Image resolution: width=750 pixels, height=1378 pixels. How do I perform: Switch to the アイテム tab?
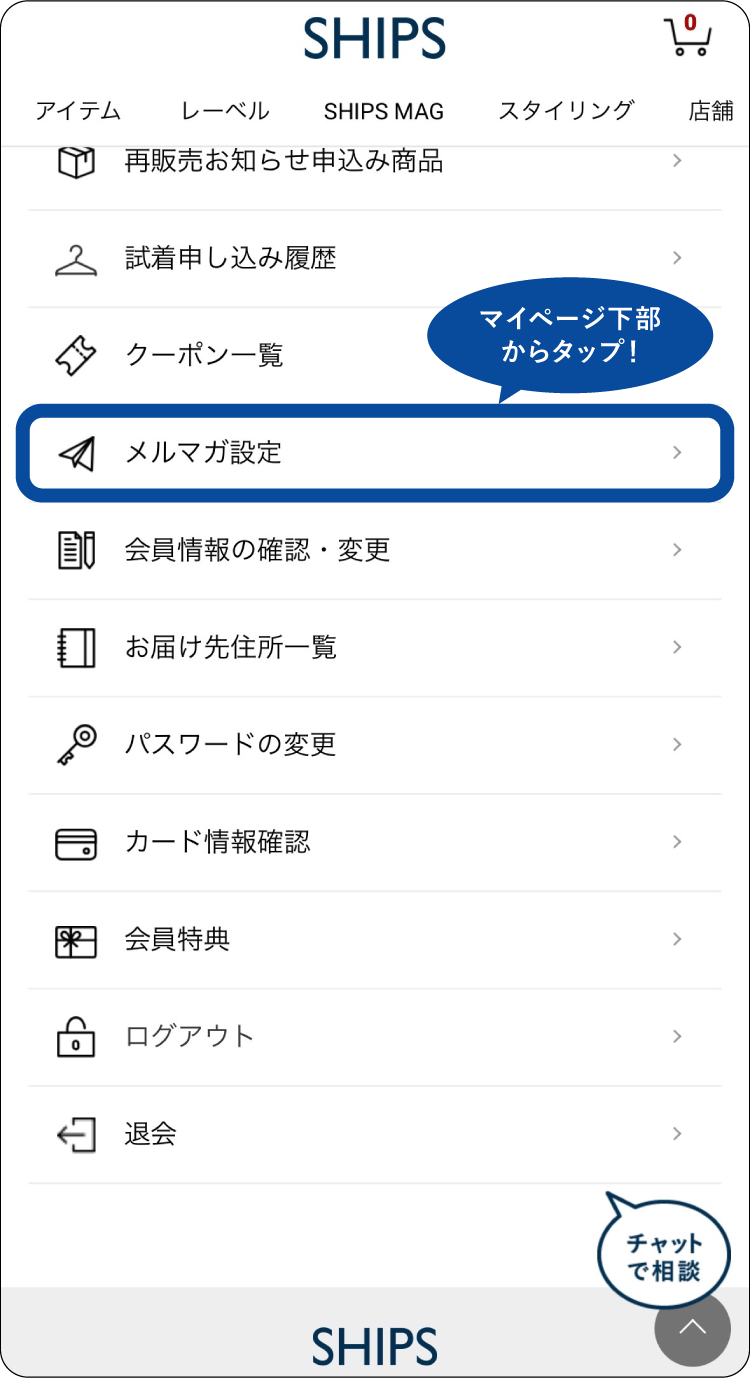tap(78, 111)
